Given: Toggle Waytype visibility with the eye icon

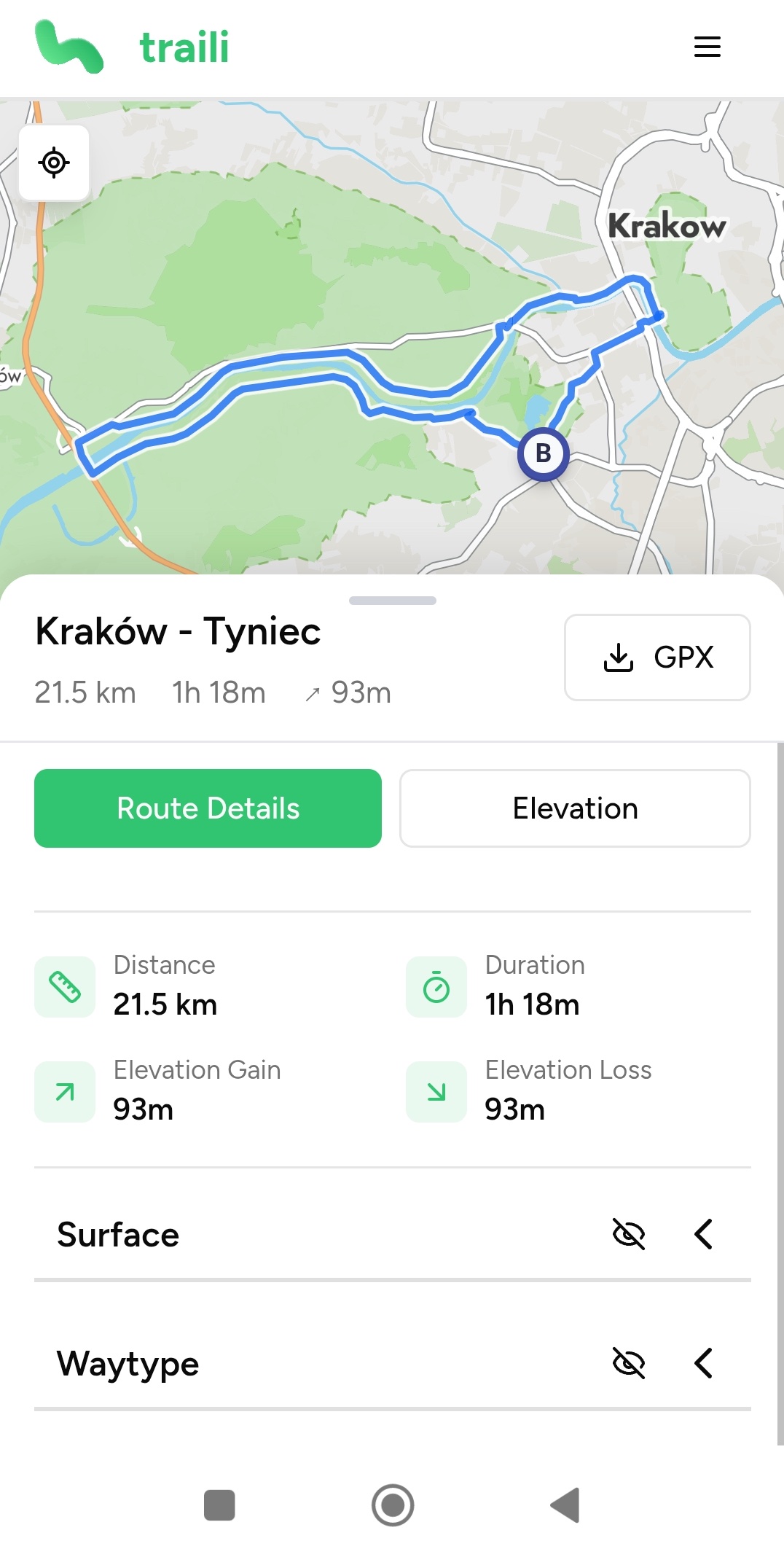Looking at the screenshot, I should tap(628, 1363).
